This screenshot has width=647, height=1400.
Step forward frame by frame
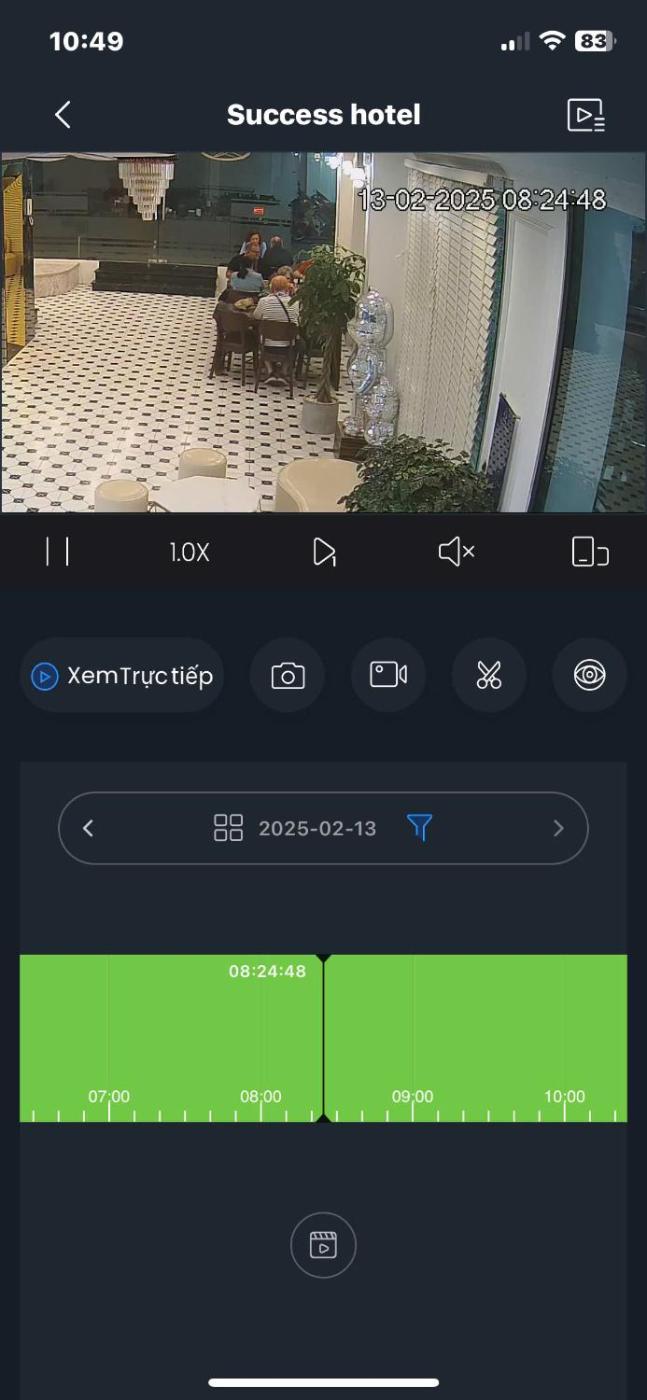coord(324,552)
